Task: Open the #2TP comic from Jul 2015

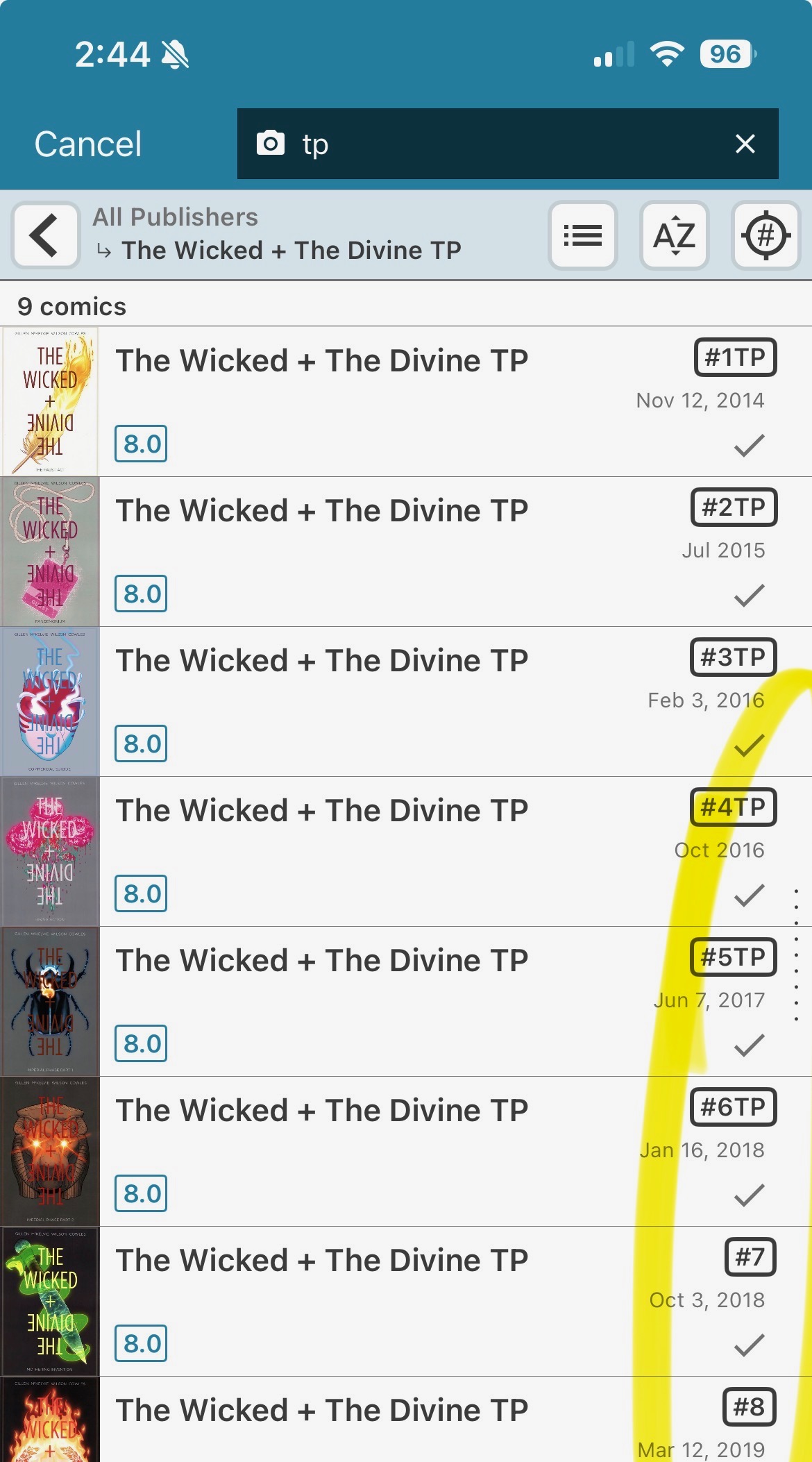Action: (x=322, y=551)
